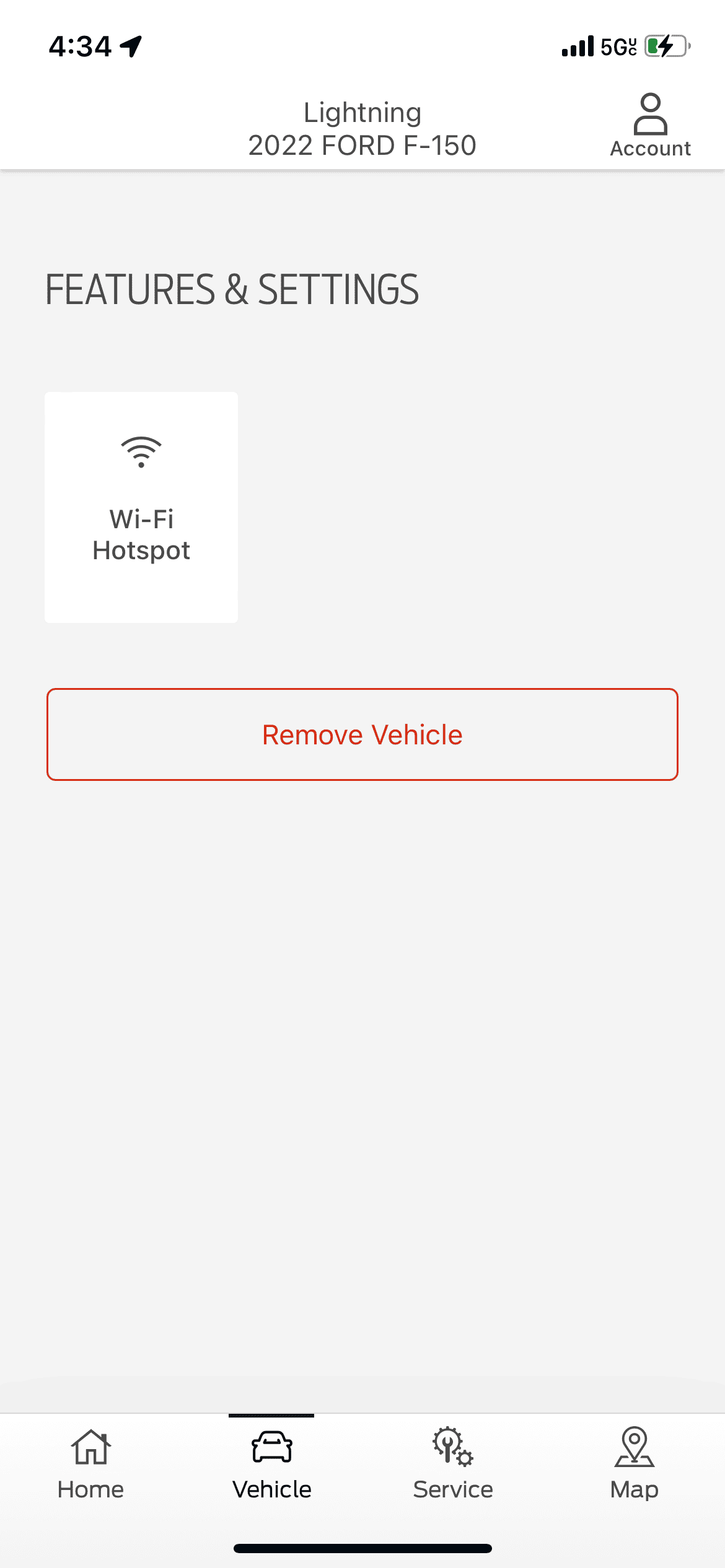725x1568 pixels.
Task: Open the Map tab
Action: [634, 1464]
